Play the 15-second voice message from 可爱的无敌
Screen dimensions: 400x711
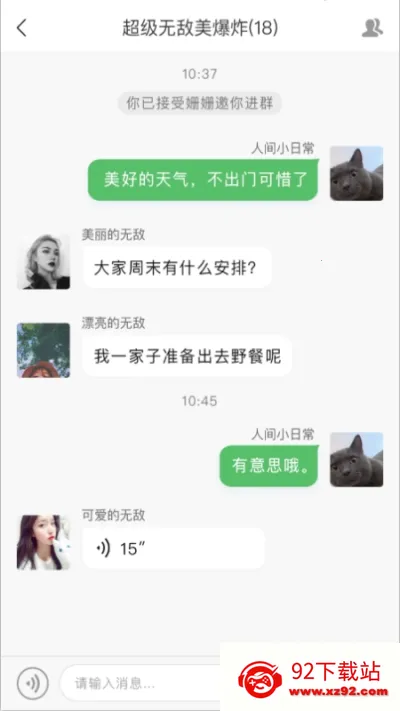click(173, 548)
